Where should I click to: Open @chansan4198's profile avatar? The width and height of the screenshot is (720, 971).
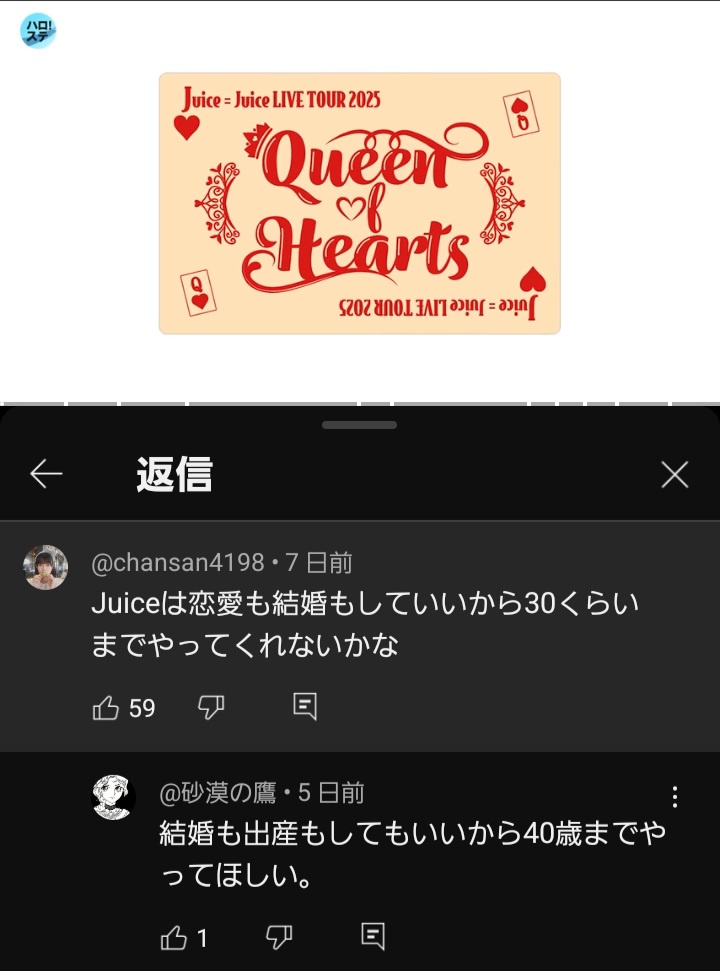click(45, 567)
